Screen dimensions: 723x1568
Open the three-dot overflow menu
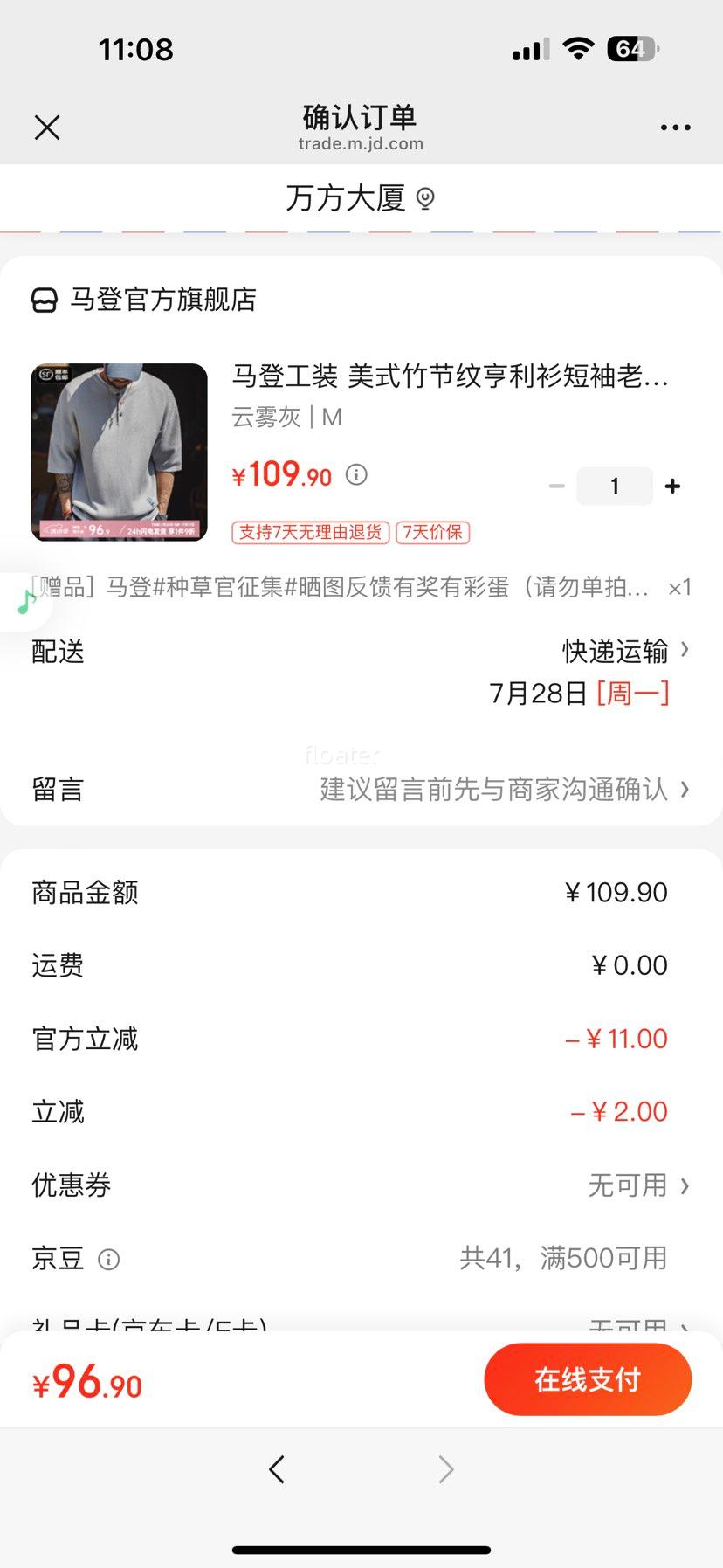[675, 128]
